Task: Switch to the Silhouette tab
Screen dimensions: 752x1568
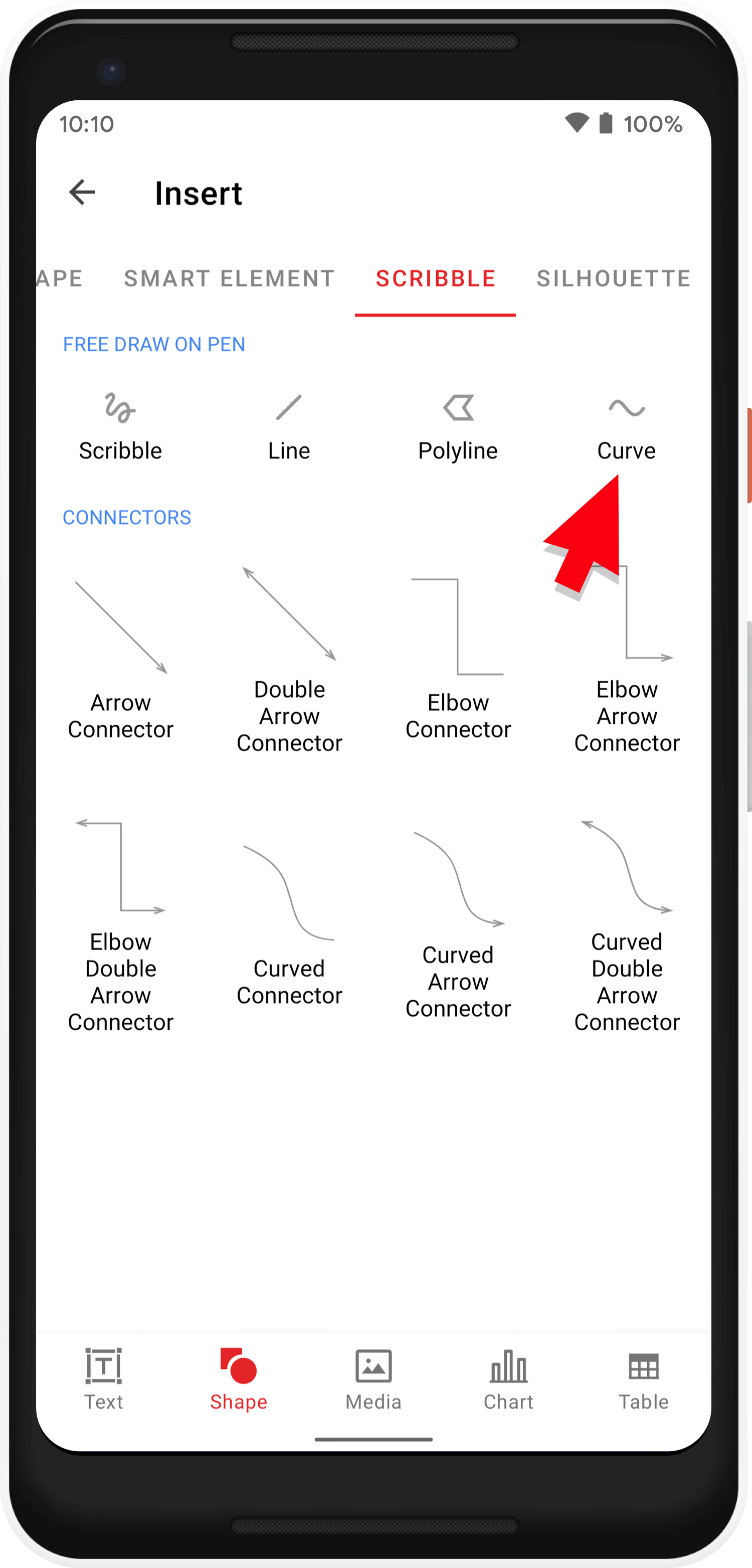Action: point(613,279)
